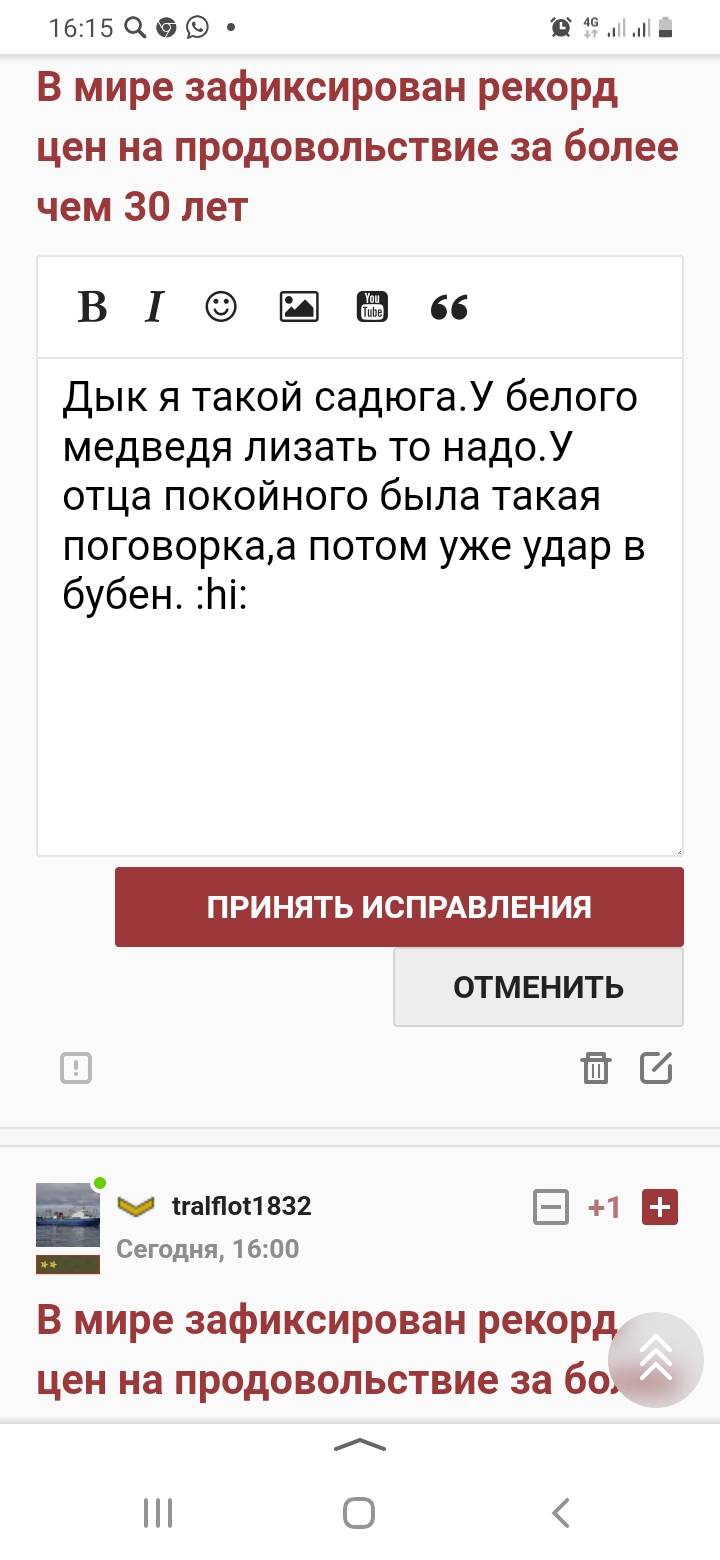Delete the comment with trash icon

point(595,1068)
